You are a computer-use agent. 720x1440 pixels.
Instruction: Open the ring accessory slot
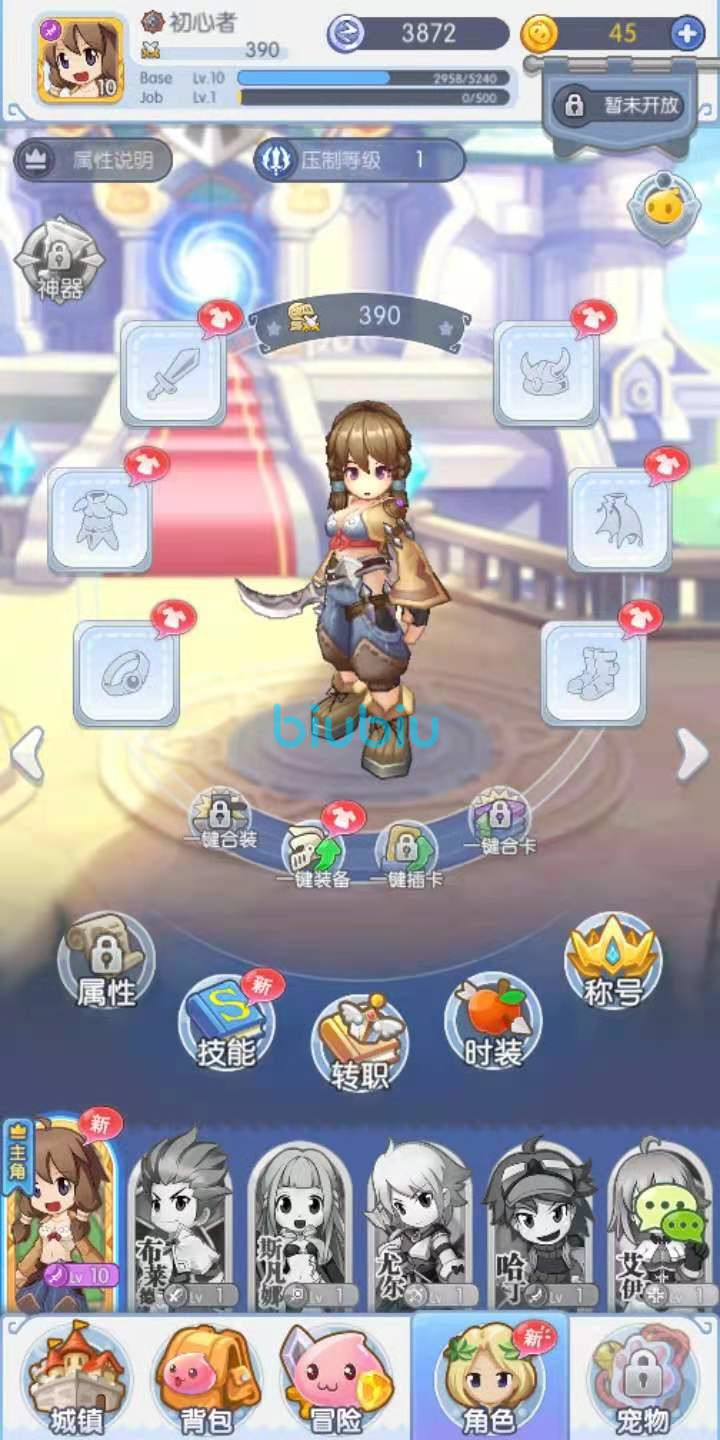click(x=126, y=673)
